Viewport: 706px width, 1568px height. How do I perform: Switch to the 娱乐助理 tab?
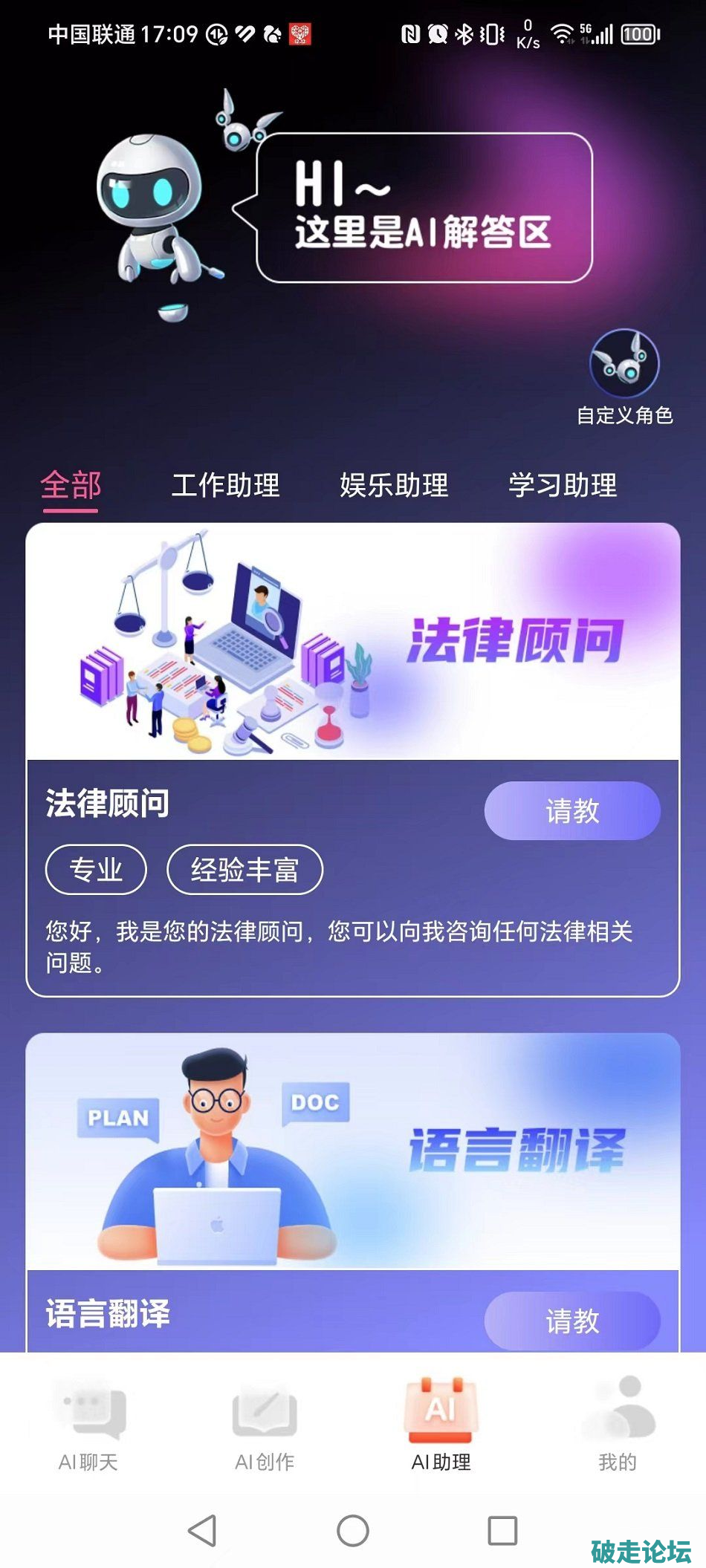click(394, 486)
